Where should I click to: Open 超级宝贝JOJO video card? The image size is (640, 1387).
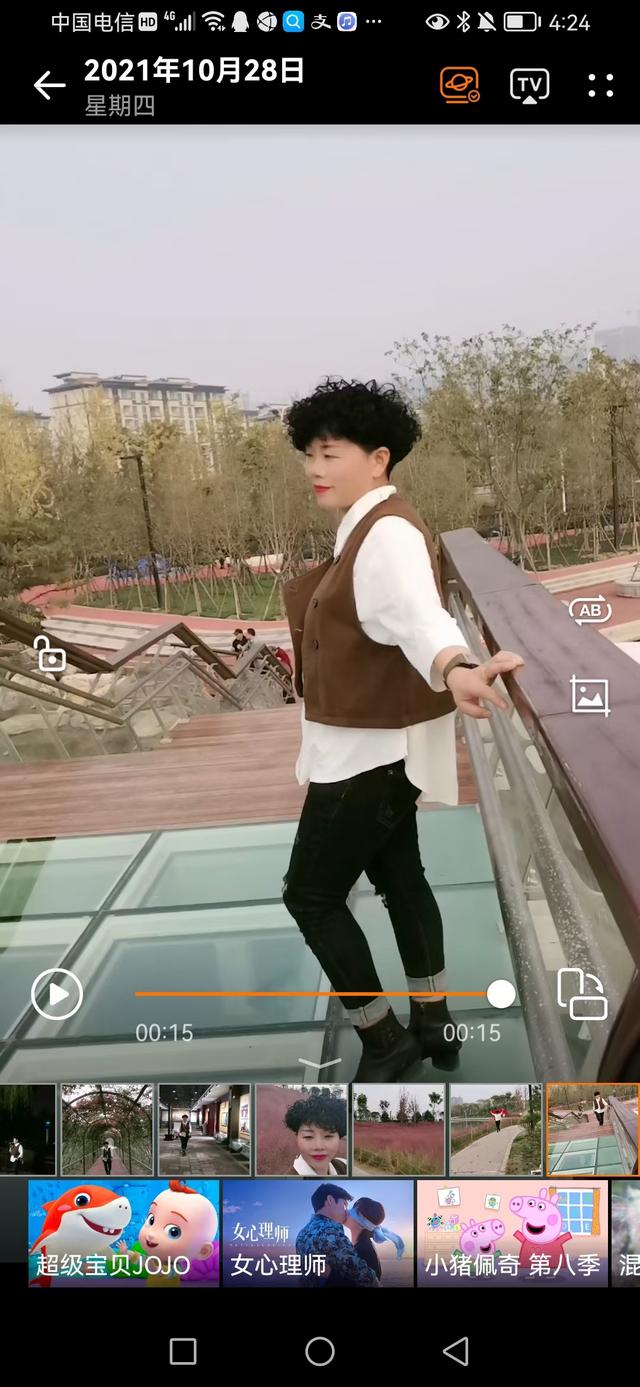123,1233
